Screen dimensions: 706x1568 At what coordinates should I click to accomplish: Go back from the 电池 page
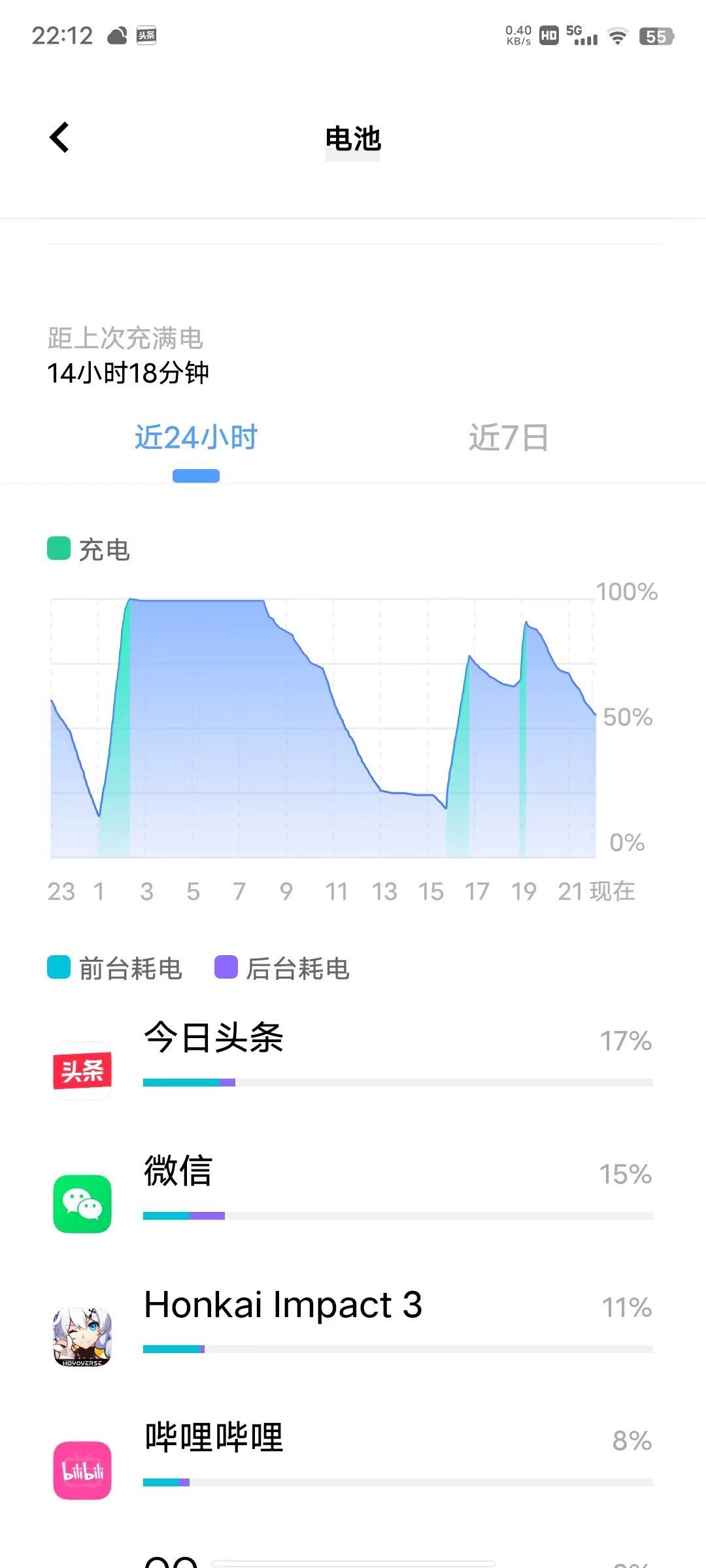click(x=59, y=137)
